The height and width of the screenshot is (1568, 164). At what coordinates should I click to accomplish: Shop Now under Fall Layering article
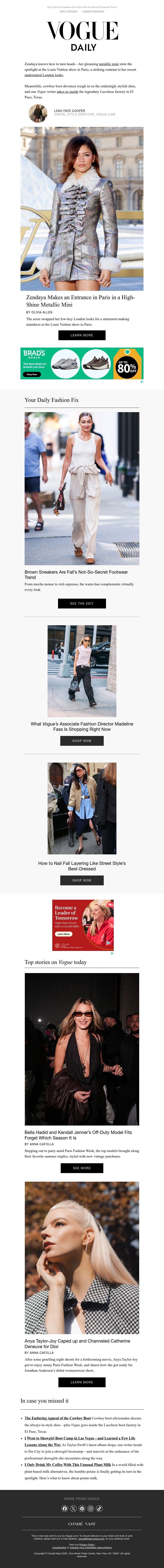point(82,880)
